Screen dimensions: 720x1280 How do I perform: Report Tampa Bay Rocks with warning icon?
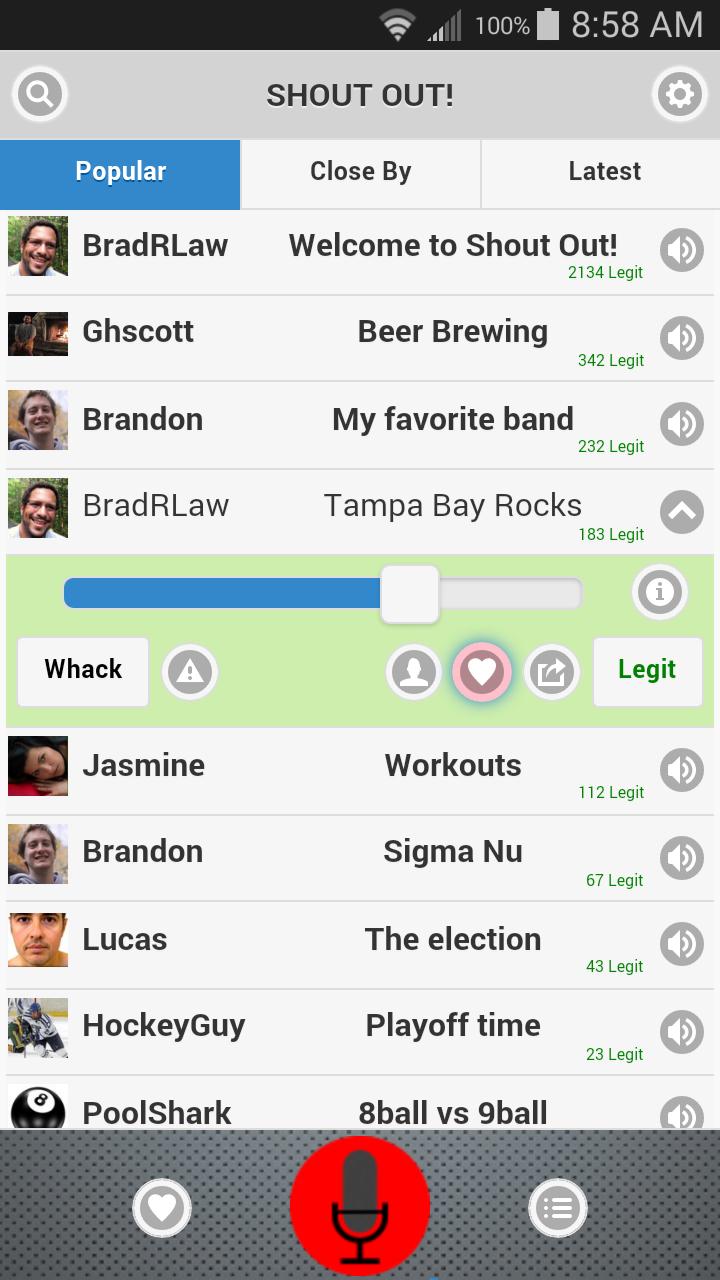189,673
